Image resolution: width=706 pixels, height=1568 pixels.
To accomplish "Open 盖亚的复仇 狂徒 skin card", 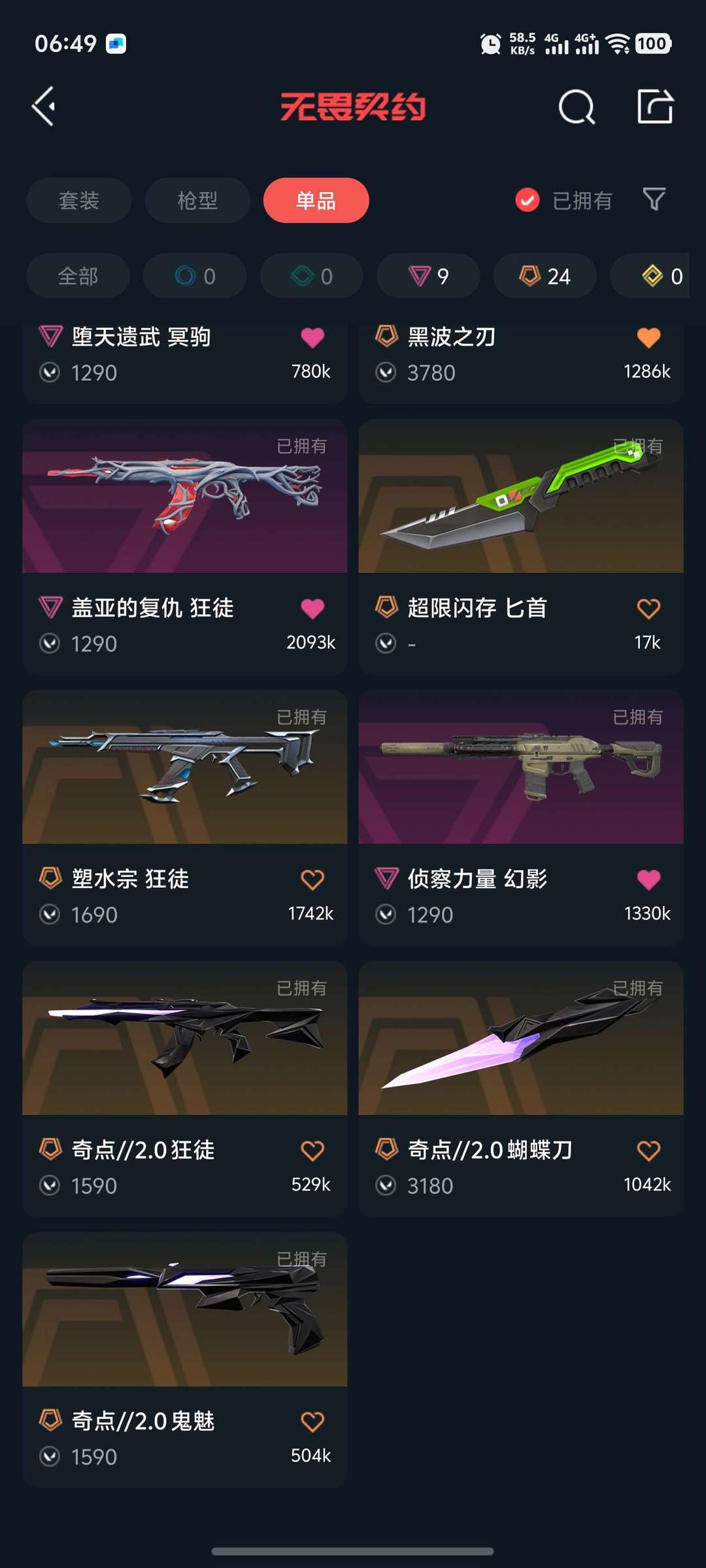I will pyautogui.click(x=185, y=547).
